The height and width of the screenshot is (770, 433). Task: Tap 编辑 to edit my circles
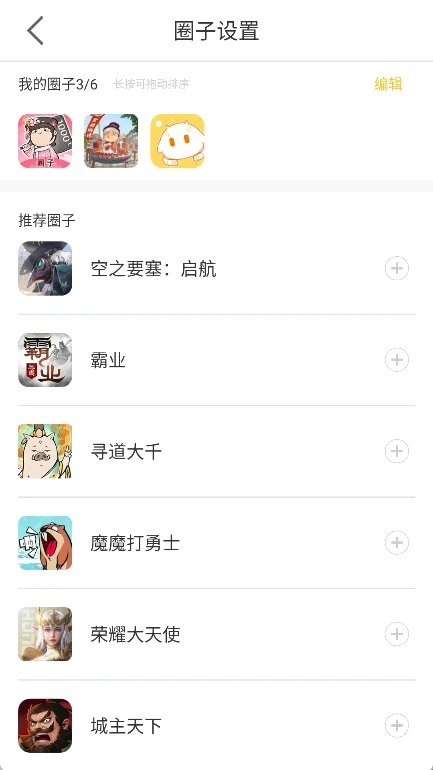tap(388, 84)
